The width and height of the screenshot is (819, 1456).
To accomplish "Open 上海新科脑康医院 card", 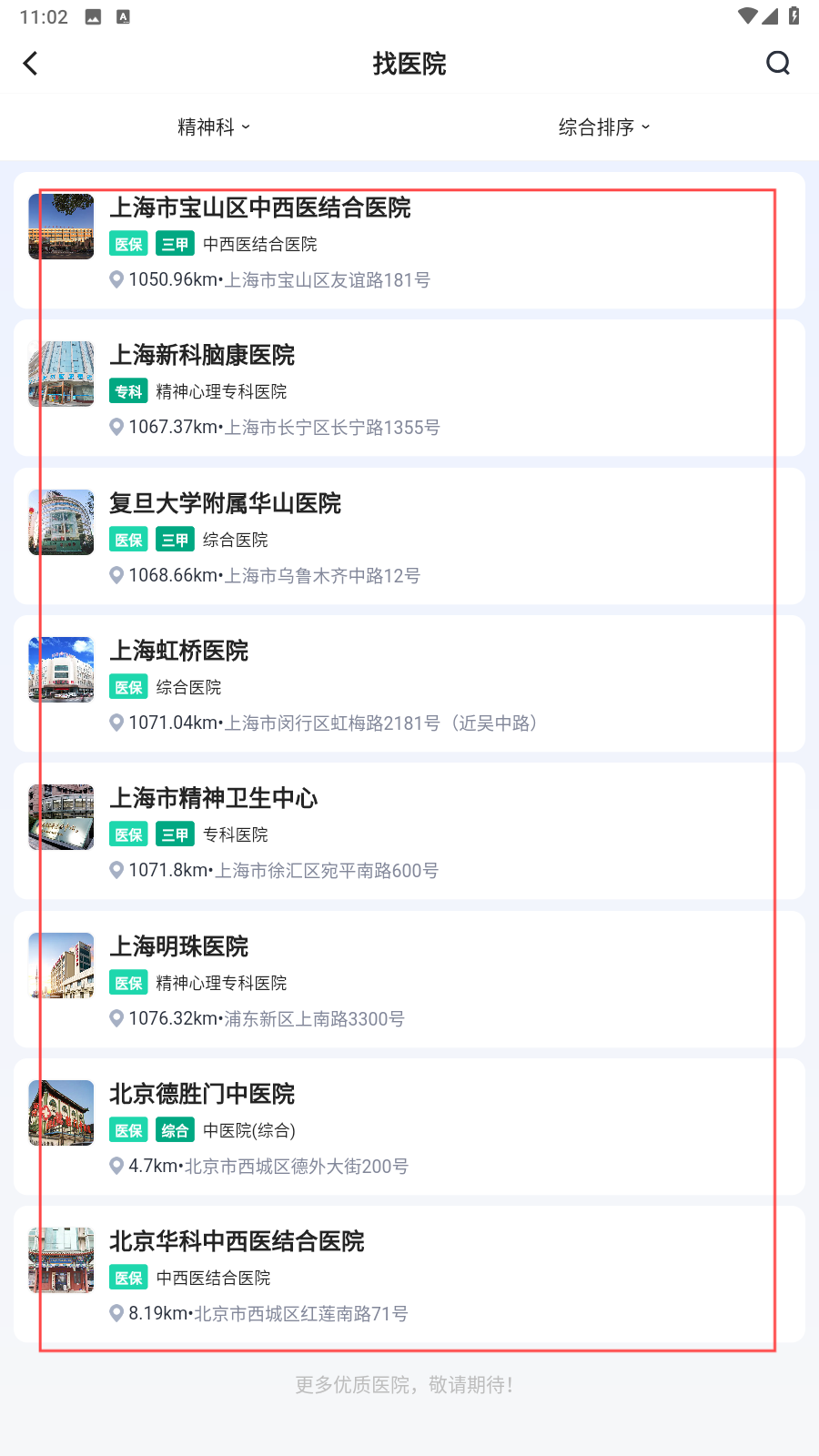I will [409, 388].
